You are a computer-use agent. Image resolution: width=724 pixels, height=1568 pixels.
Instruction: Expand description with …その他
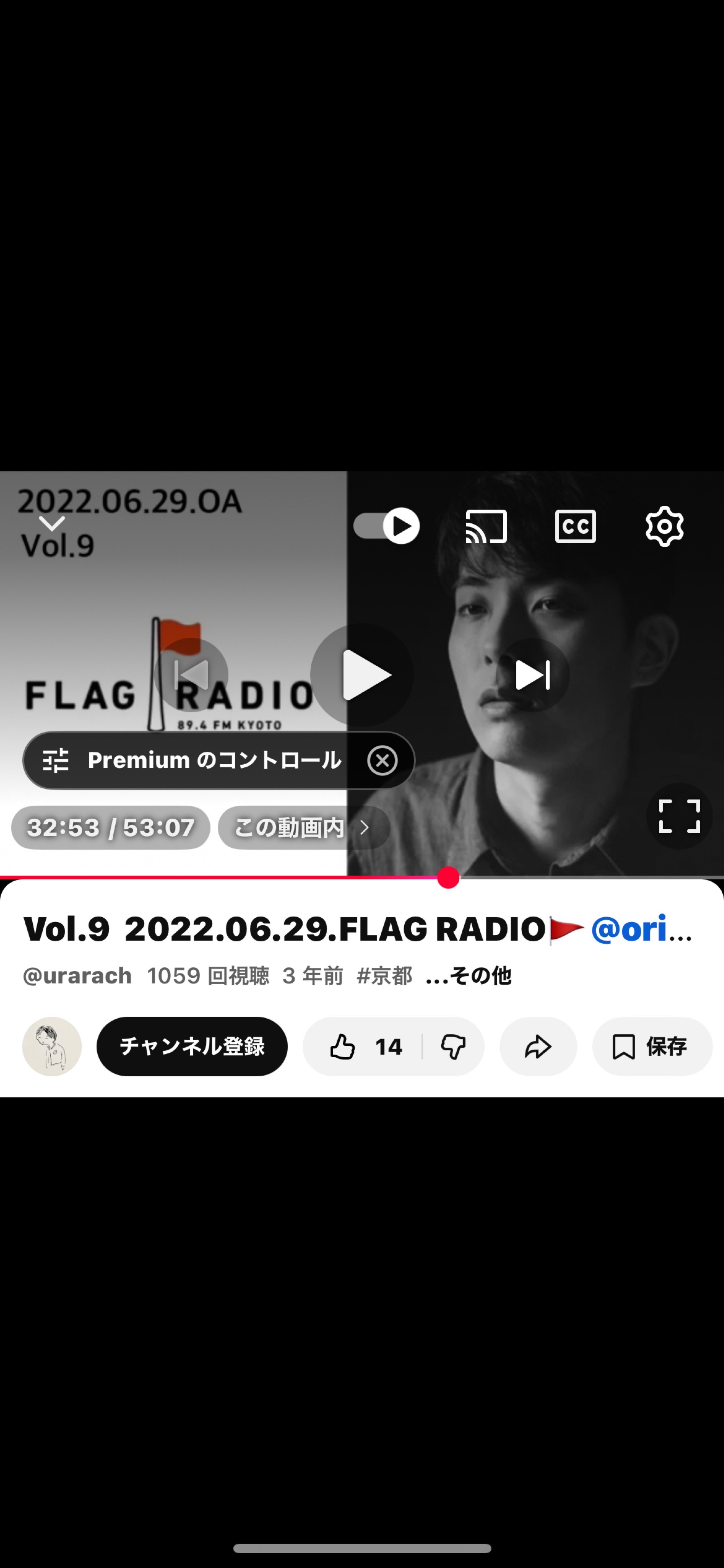coord(469,976)
